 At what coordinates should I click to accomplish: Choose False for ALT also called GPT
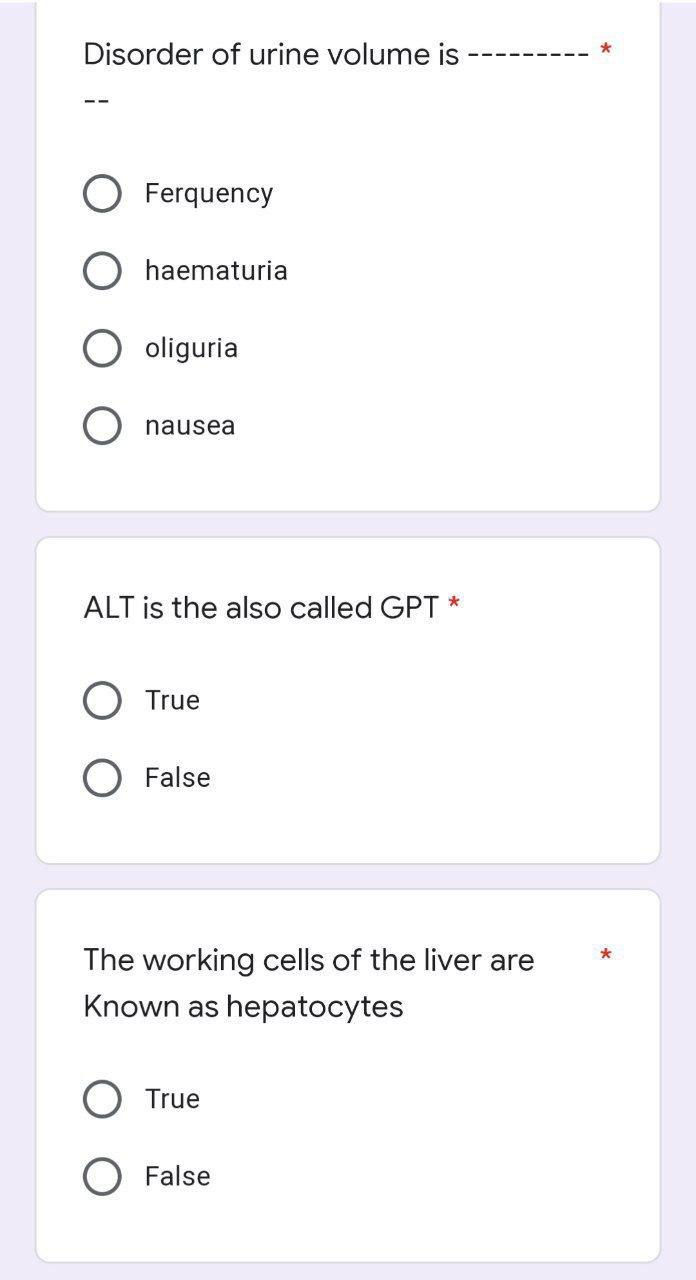[102, 777]
